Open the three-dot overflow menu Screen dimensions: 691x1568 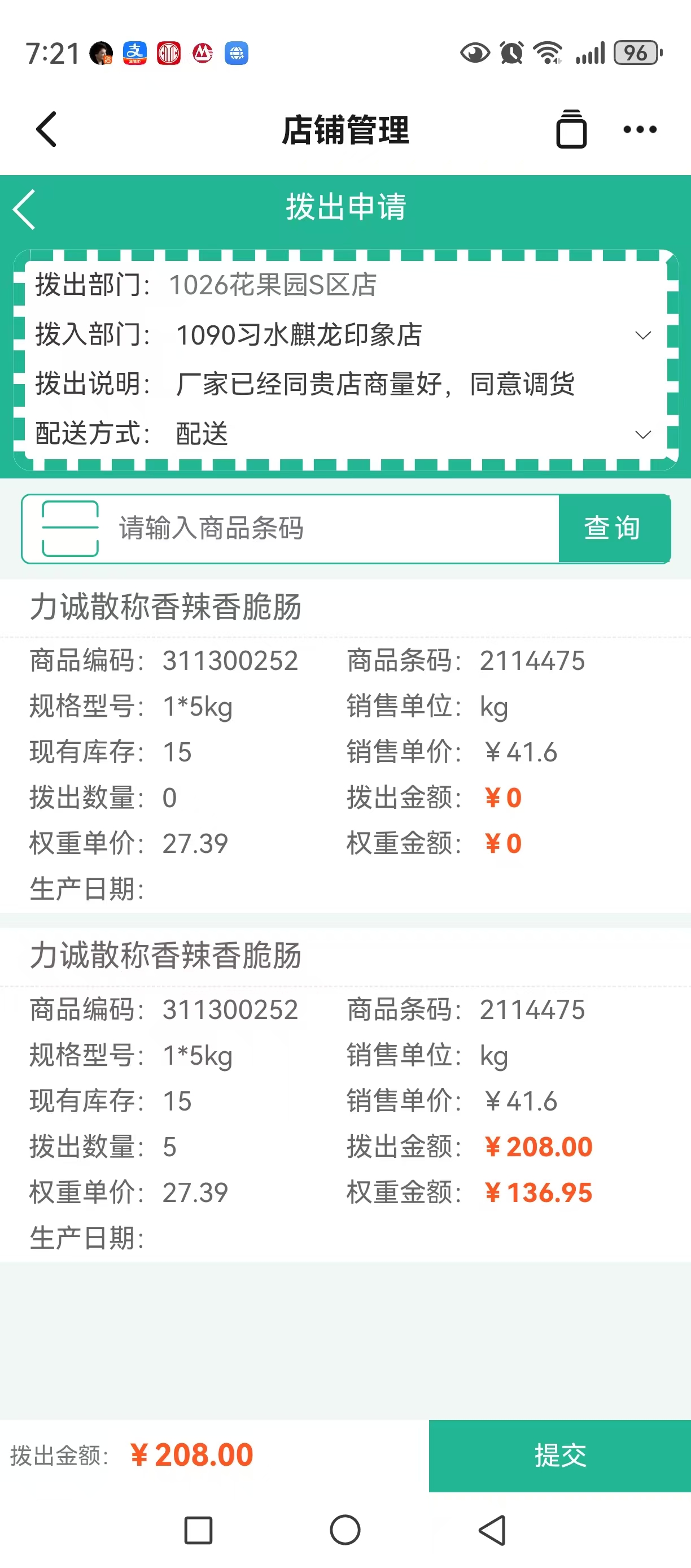click(640, 129)
